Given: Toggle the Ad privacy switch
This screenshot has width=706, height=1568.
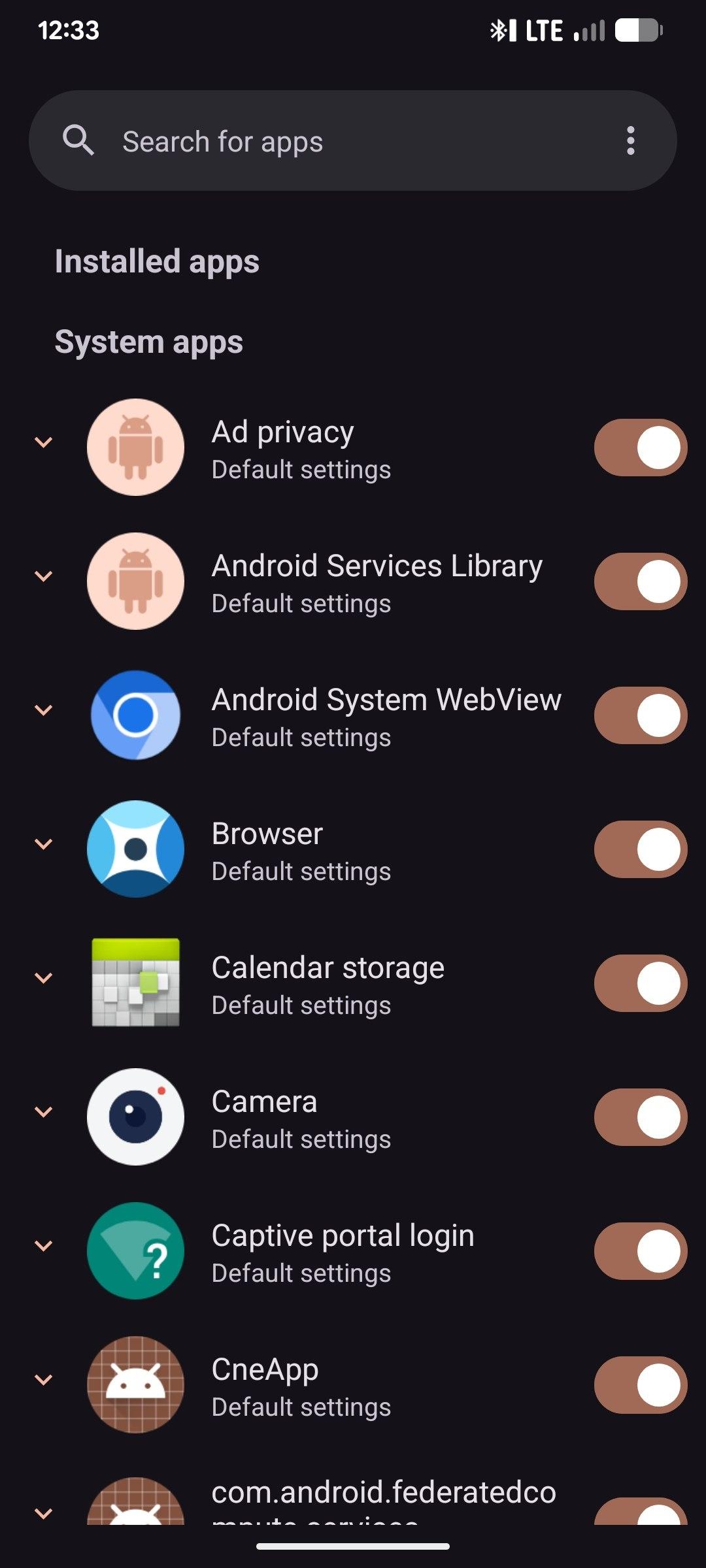Looking at the screenshot, I should coord(640,448).
